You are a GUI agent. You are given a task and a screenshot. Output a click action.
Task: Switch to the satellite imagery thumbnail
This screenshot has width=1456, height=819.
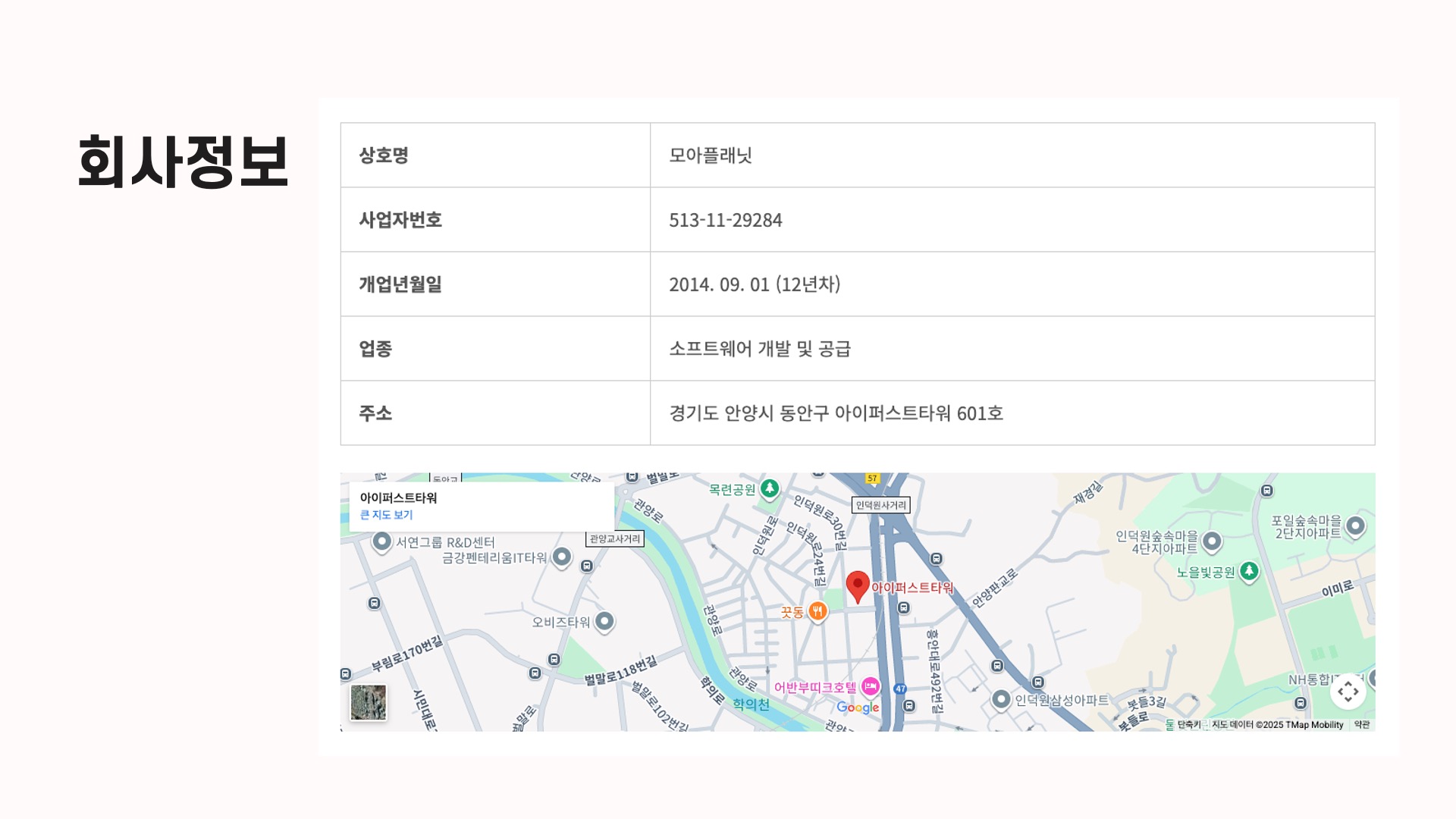(369, 702)
